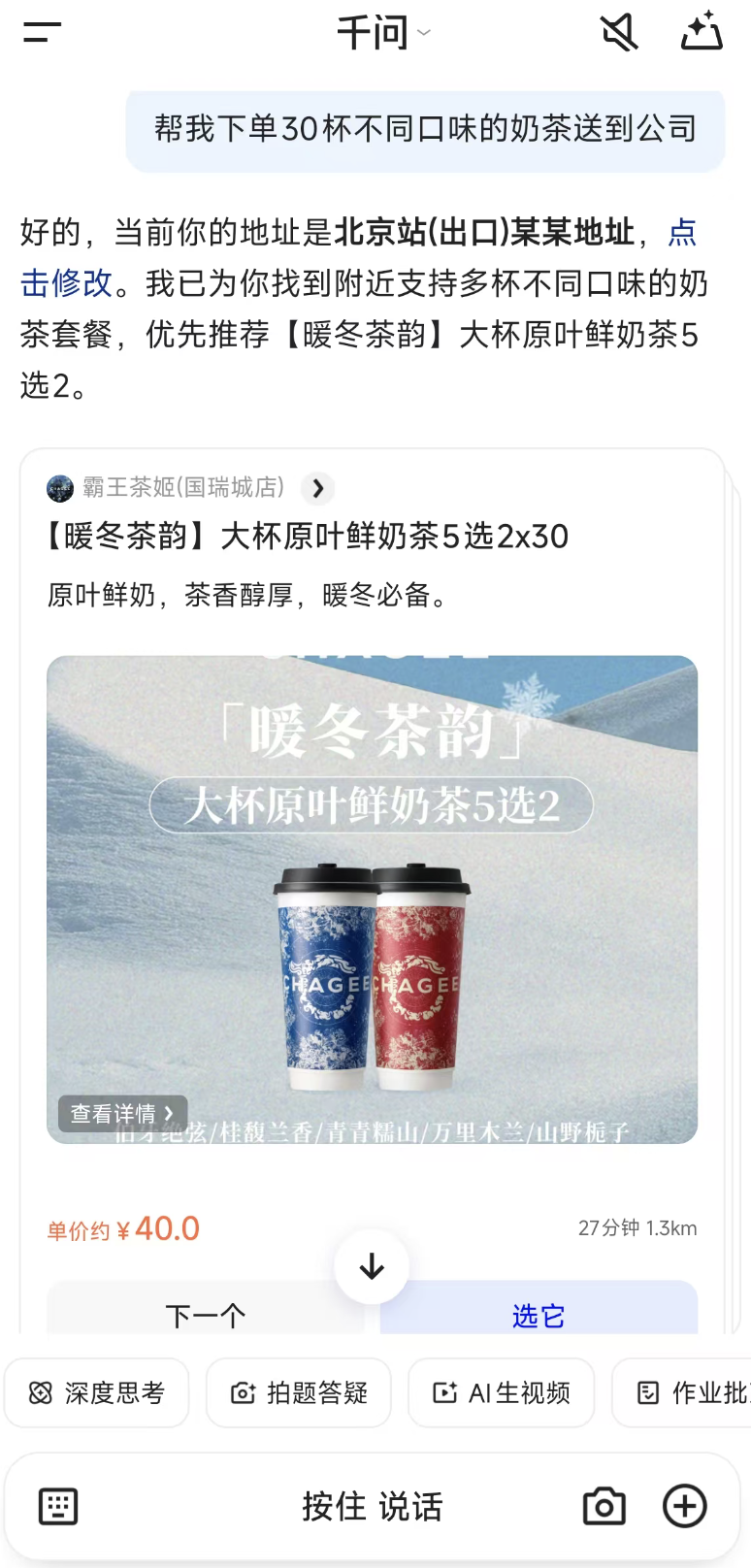Open 查看详情 on the milk tea image
Screen dimensions: 751x1568
pos(122,1113)
